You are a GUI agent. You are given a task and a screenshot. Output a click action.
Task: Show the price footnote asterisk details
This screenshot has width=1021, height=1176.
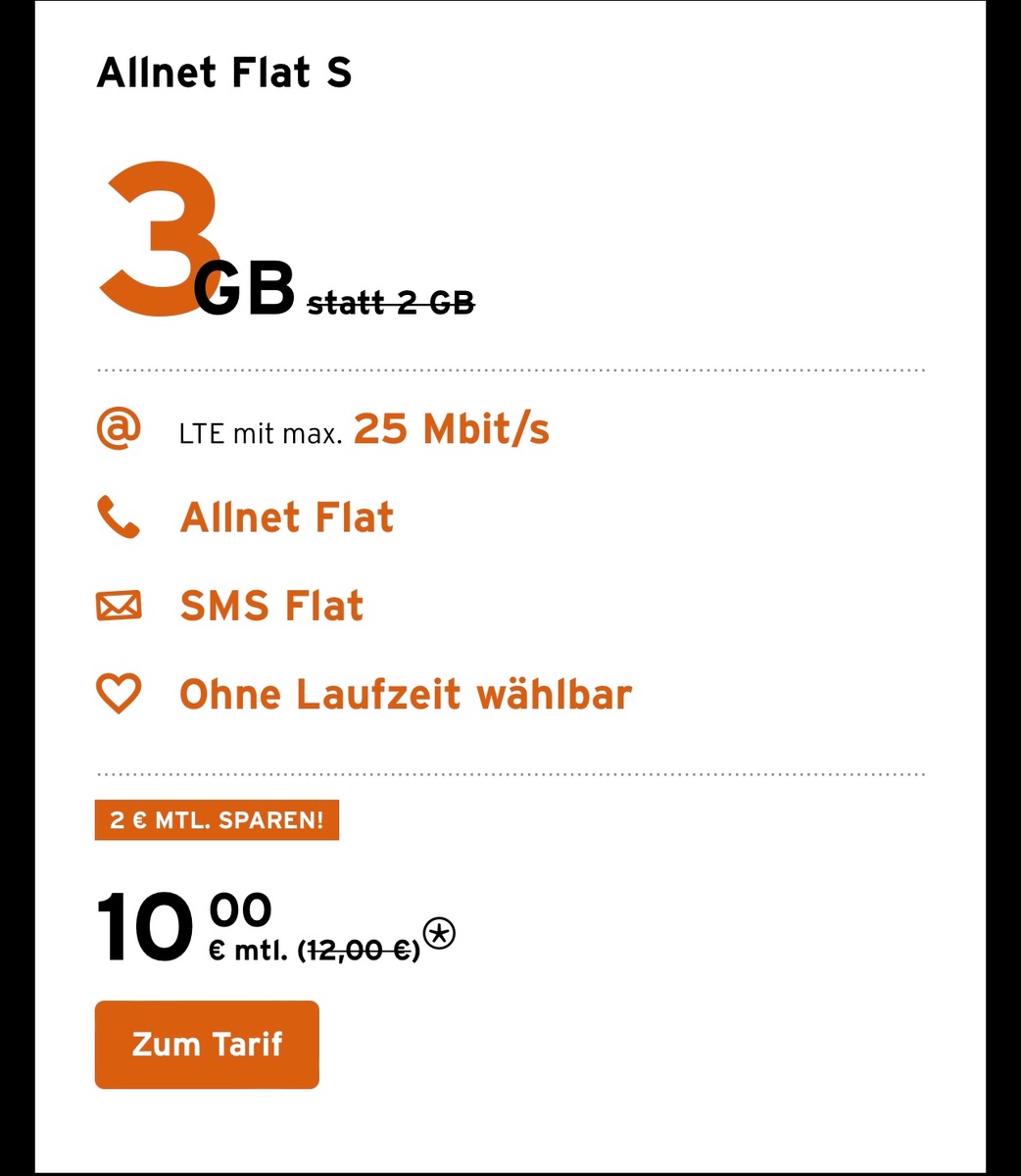440,934
